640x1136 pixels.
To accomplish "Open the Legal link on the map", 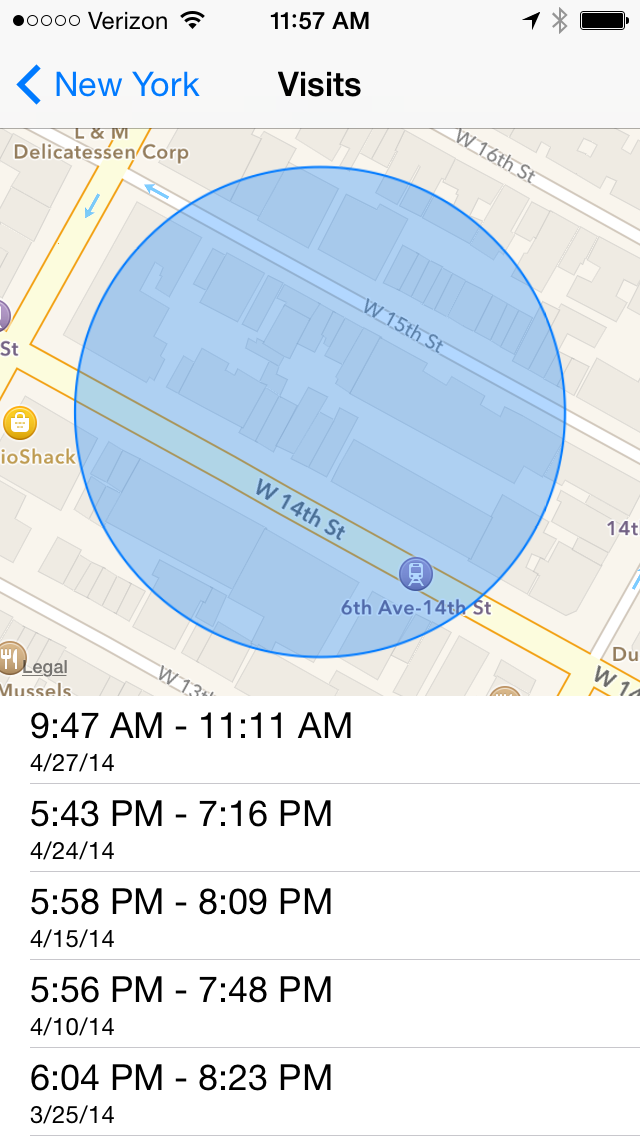I will tap(45, 667).
